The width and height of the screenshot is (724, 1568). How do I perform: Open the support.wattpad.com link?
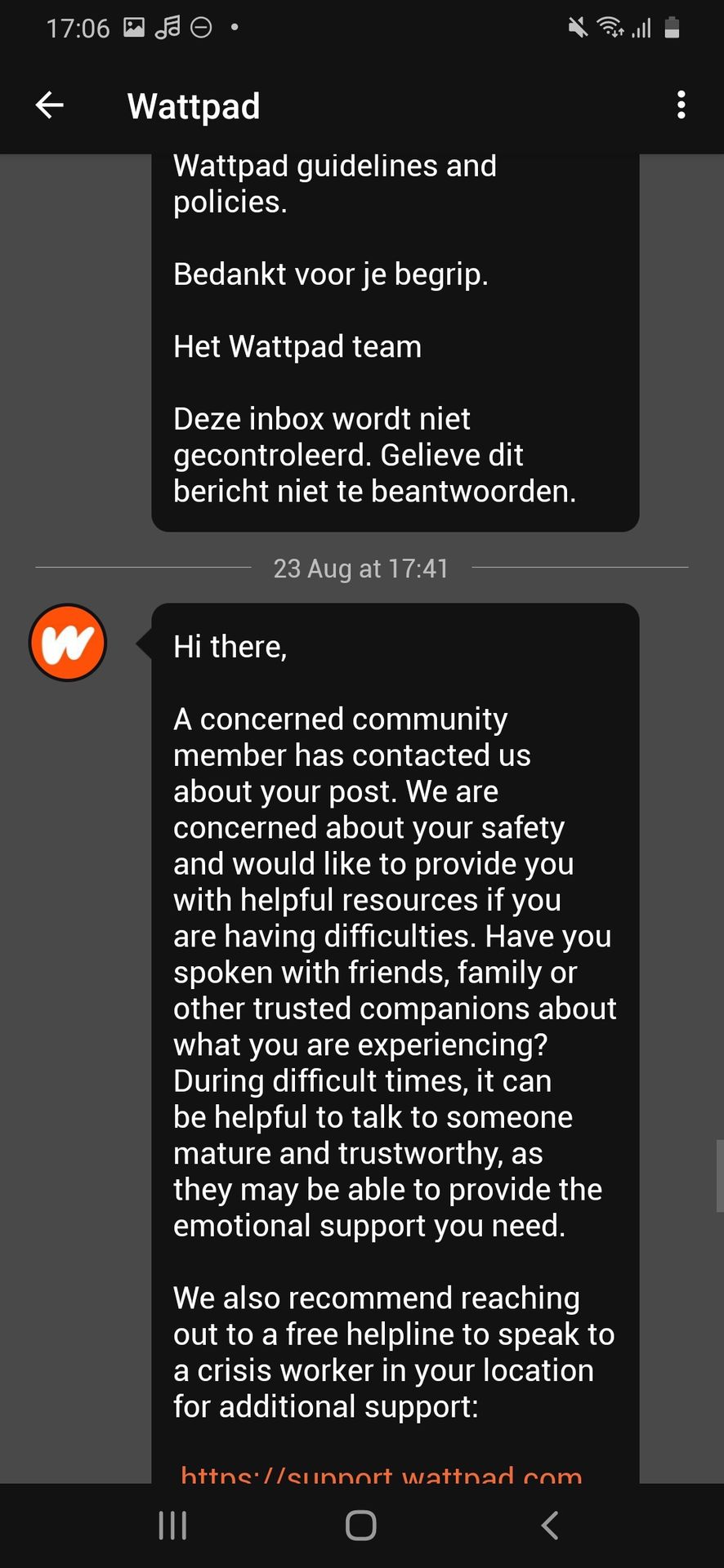[381, 1474]
